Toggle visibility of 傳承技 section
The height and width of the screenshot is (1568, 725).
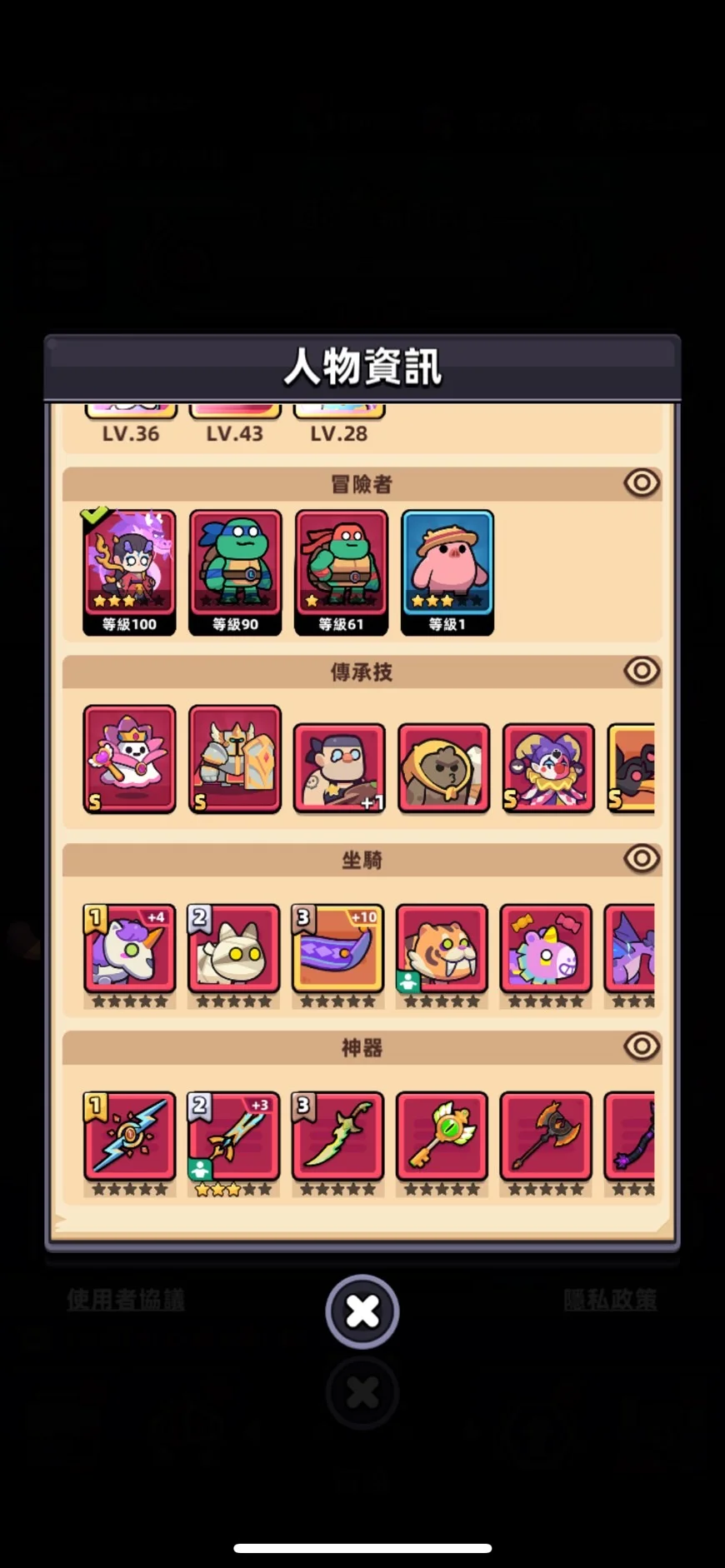tap(642, 671)
